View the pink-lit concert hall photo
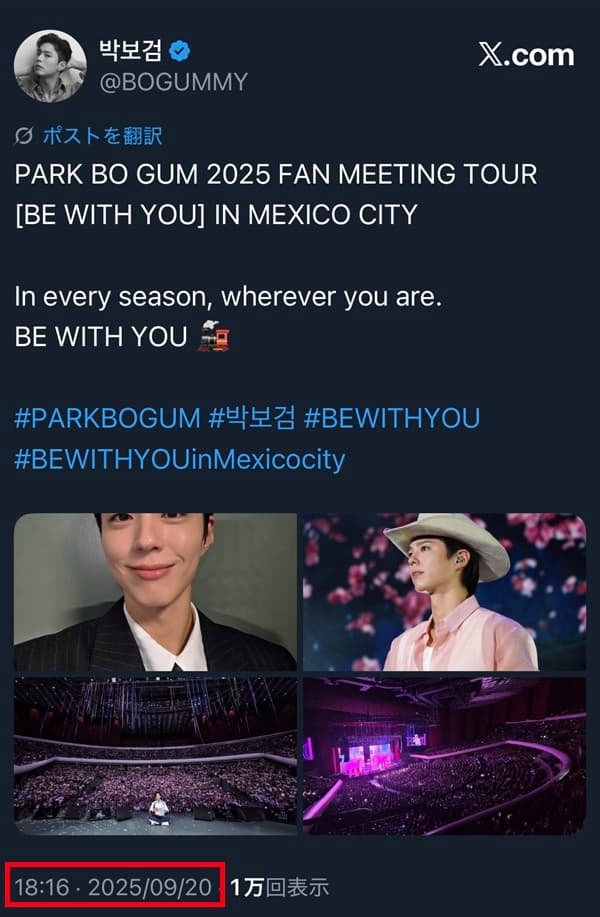 coord(444,756)
